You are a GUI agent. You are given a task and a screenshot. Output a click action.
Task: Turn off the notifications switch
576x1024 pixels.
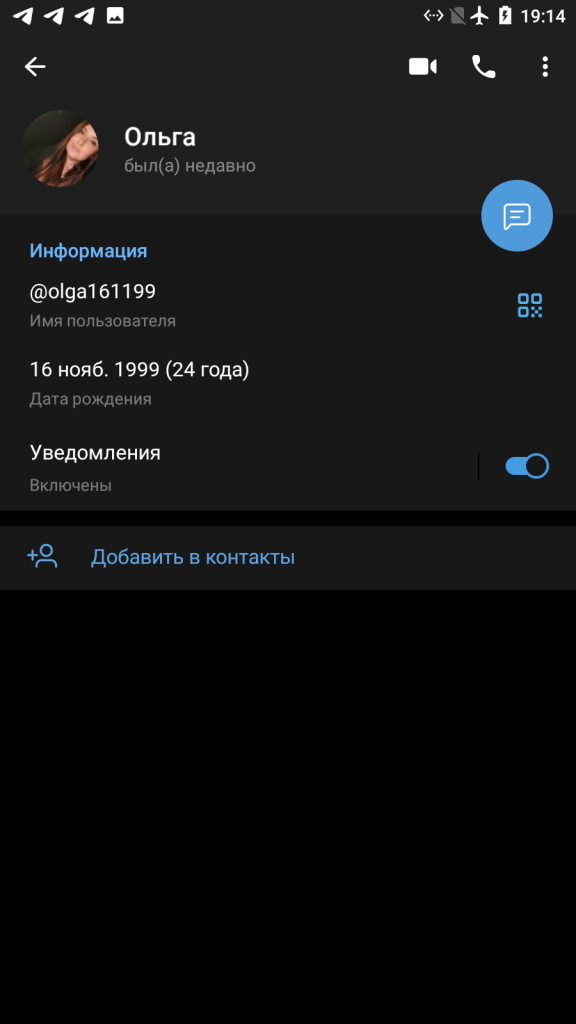tap(527, 466)
